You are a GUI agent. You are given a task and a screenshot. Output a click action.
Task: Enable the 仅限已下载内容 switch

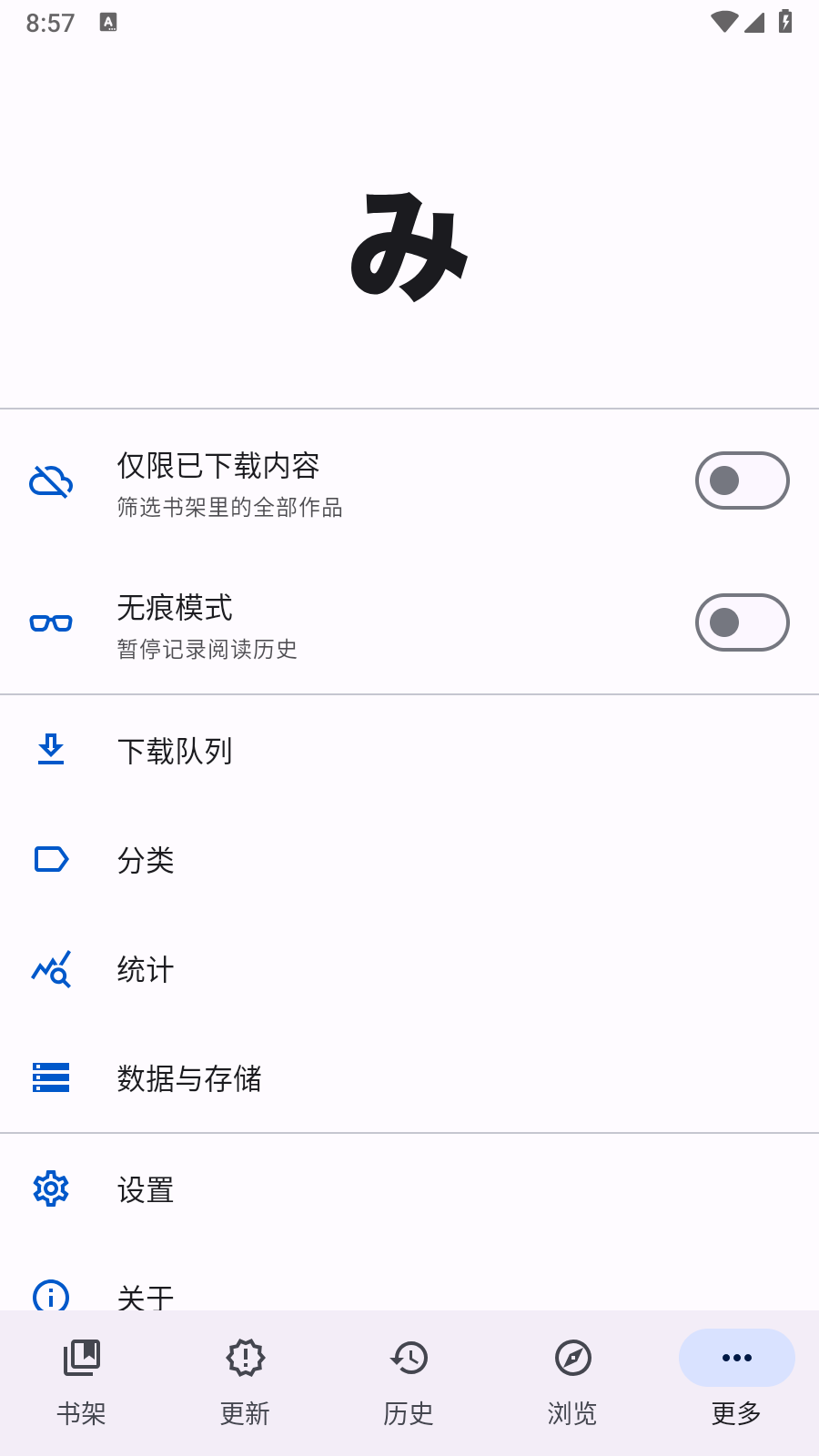coord(742,480)
